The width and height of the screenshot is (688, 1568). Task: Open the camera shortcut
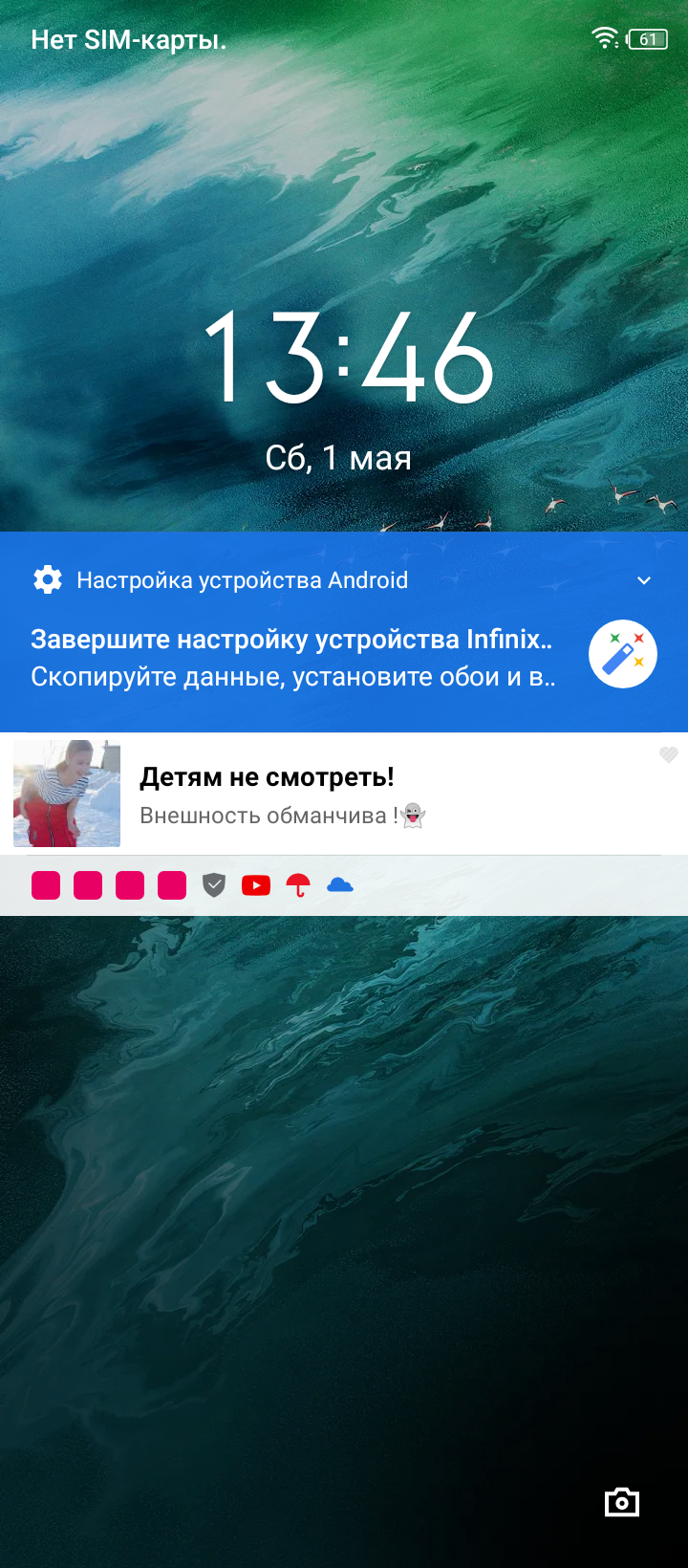622,1502
